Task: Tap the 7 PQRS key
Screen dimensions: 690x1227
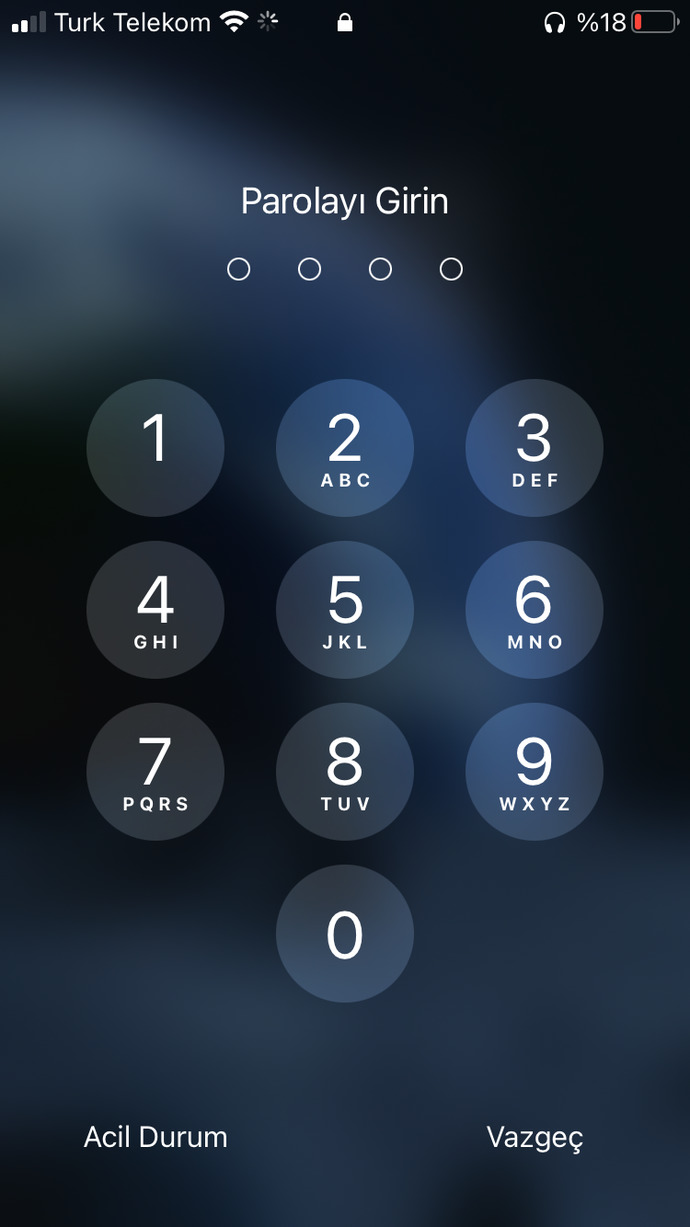Action: point(155,772)
